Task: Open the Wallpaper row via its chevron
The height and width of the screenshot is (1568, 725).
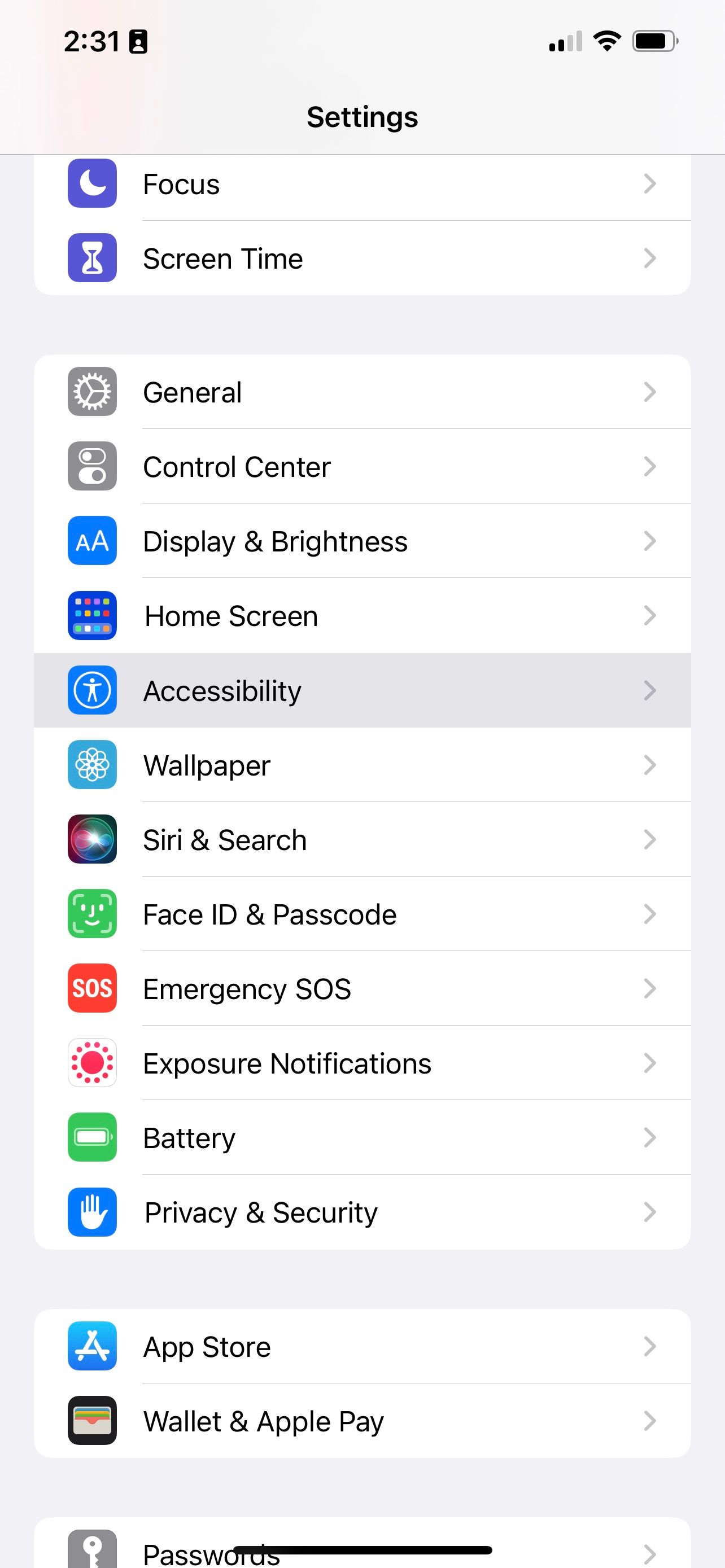Action: point(650,764)
